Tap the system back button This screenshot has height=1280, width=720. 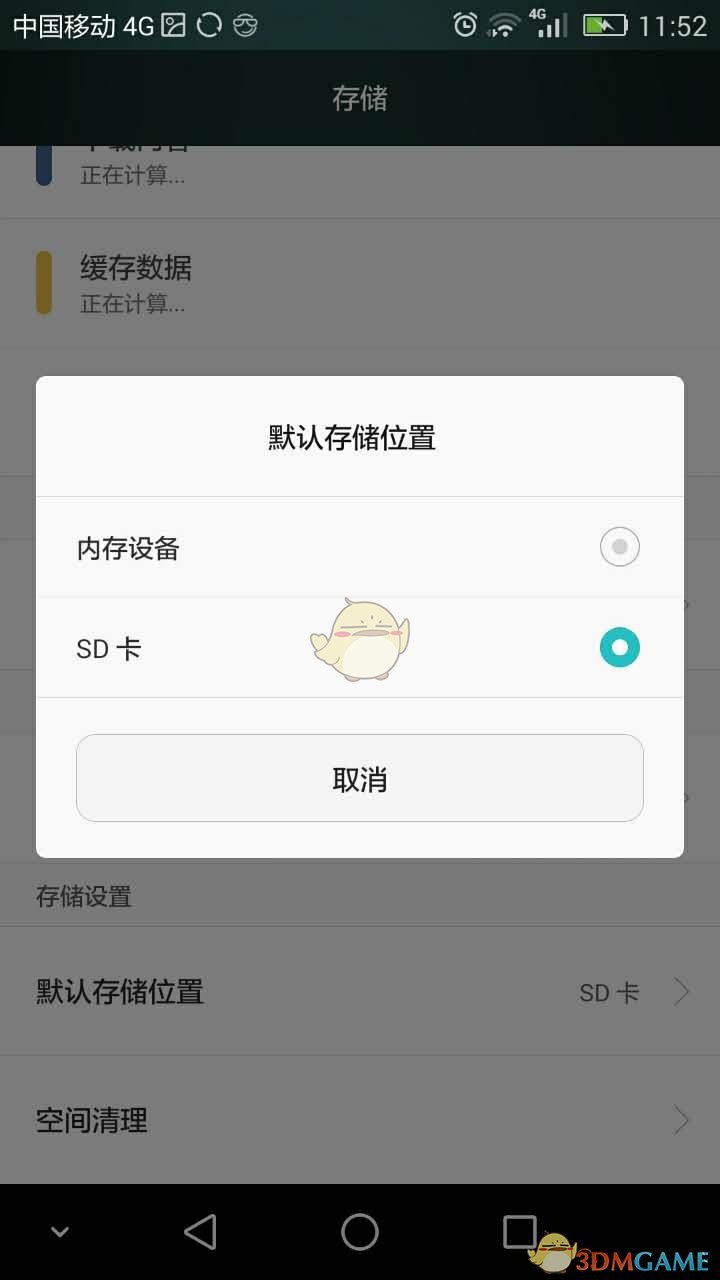(200, 1232)
